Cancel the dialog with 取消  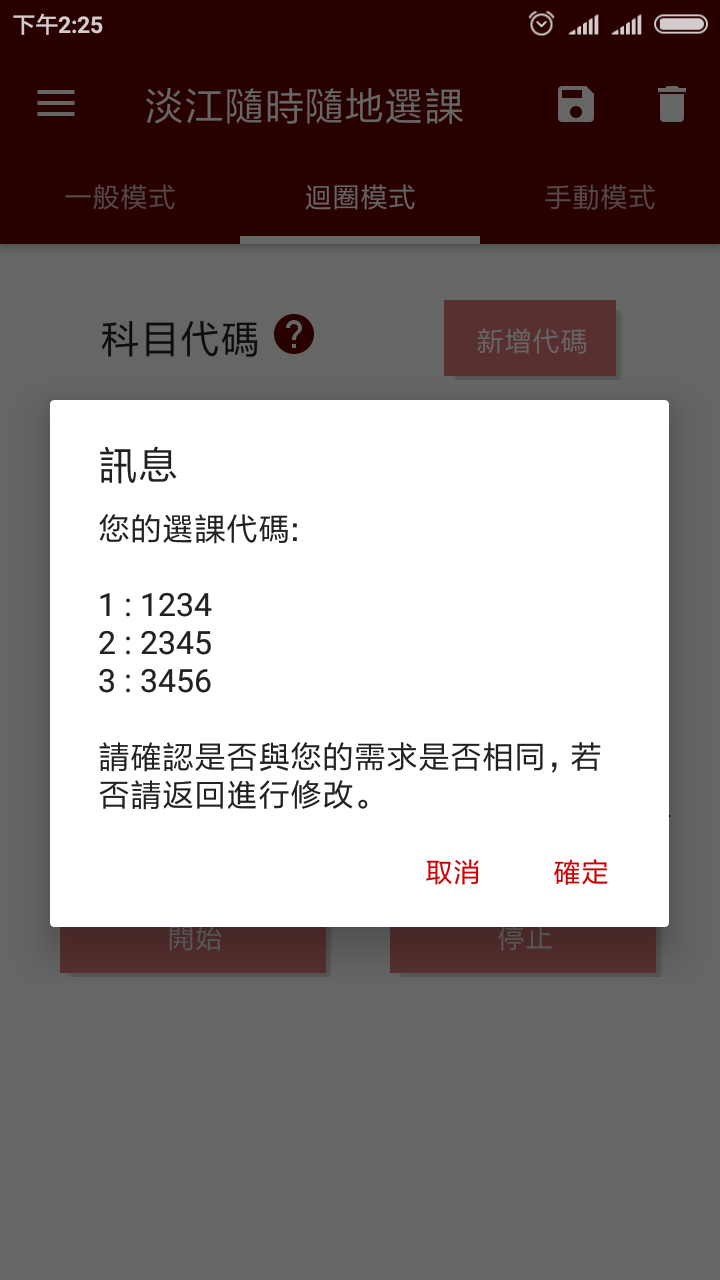click(453, 872)
